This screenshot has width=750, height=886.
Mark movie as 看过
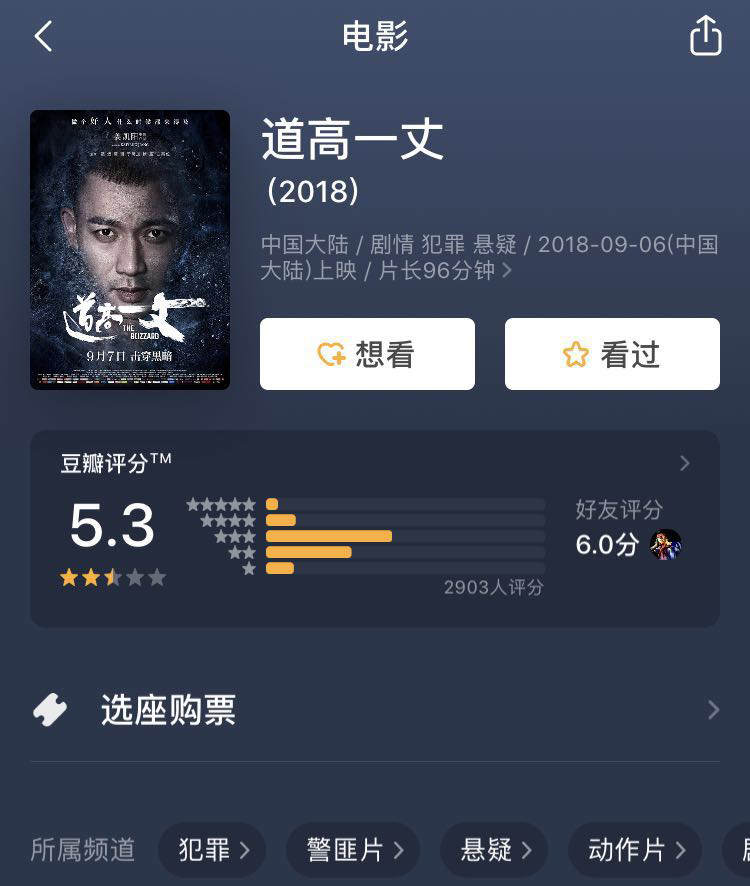pos(612,354)
